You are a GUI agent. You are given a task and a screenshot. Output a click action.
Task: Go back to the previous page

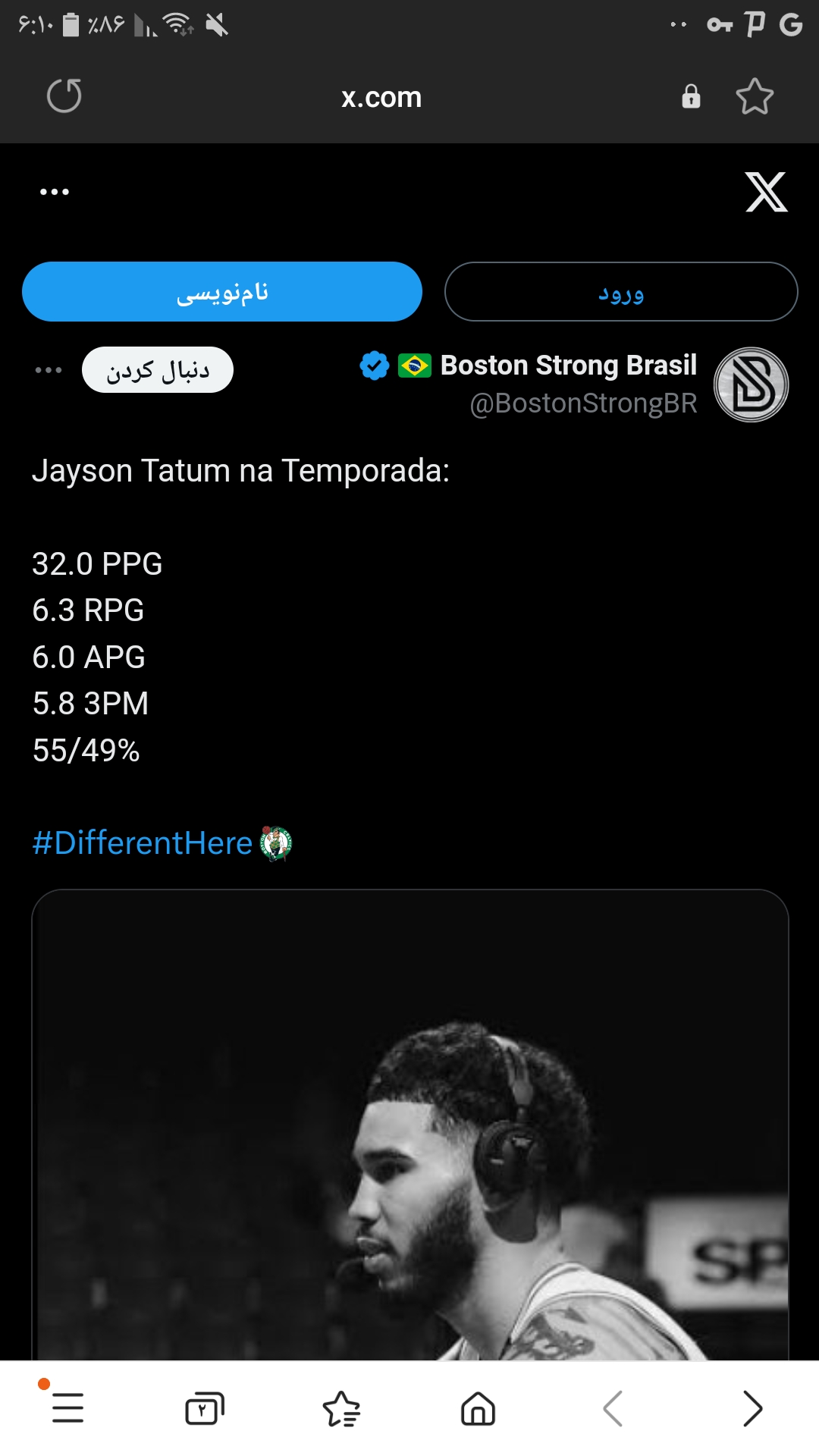tap(613, 1409)
